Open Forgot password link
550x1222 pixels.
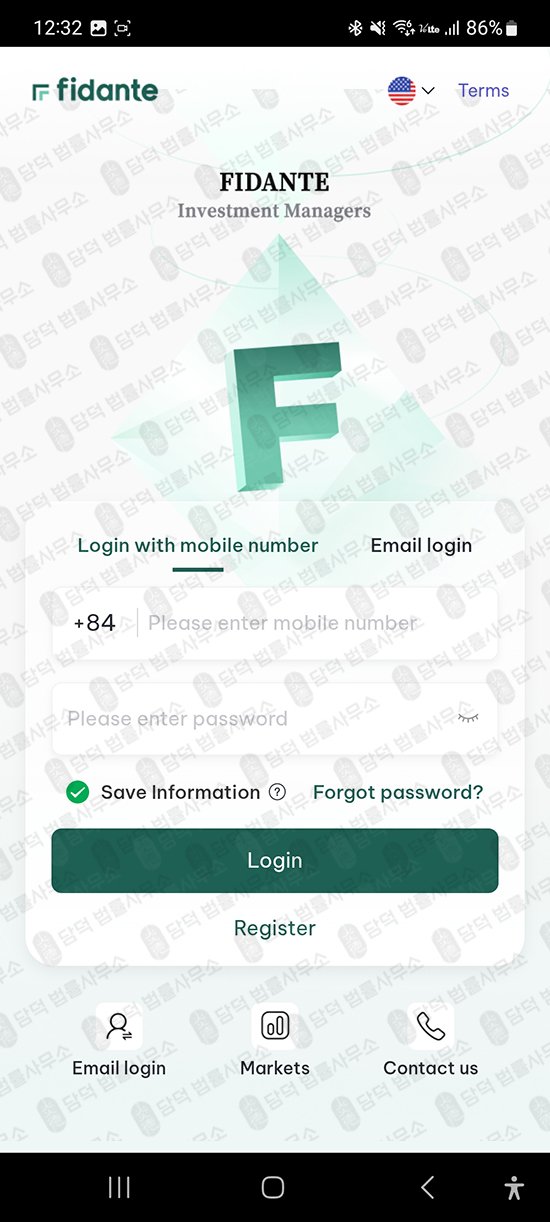(398, 792)
